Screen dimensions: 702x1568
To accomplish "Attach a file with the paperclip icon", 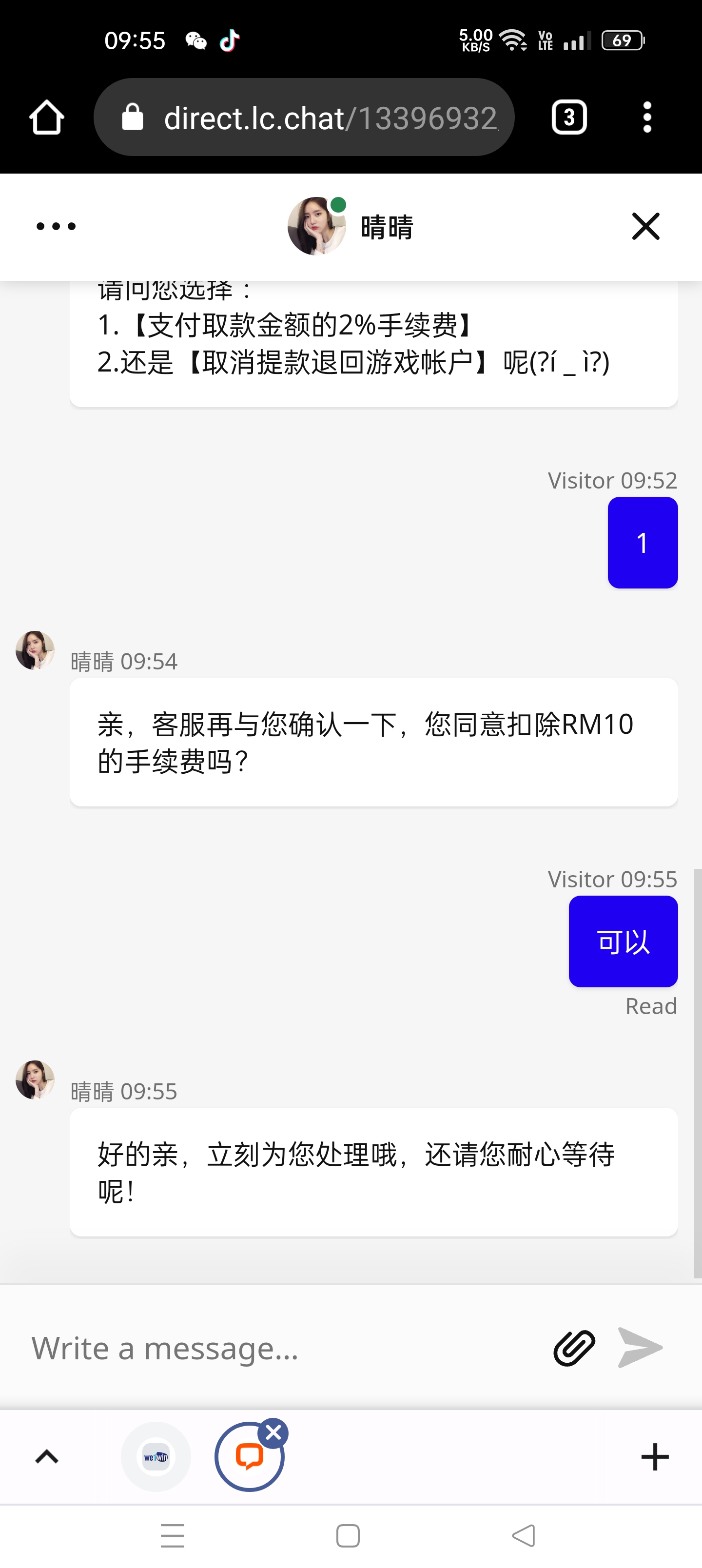I will pos(573,1348).
